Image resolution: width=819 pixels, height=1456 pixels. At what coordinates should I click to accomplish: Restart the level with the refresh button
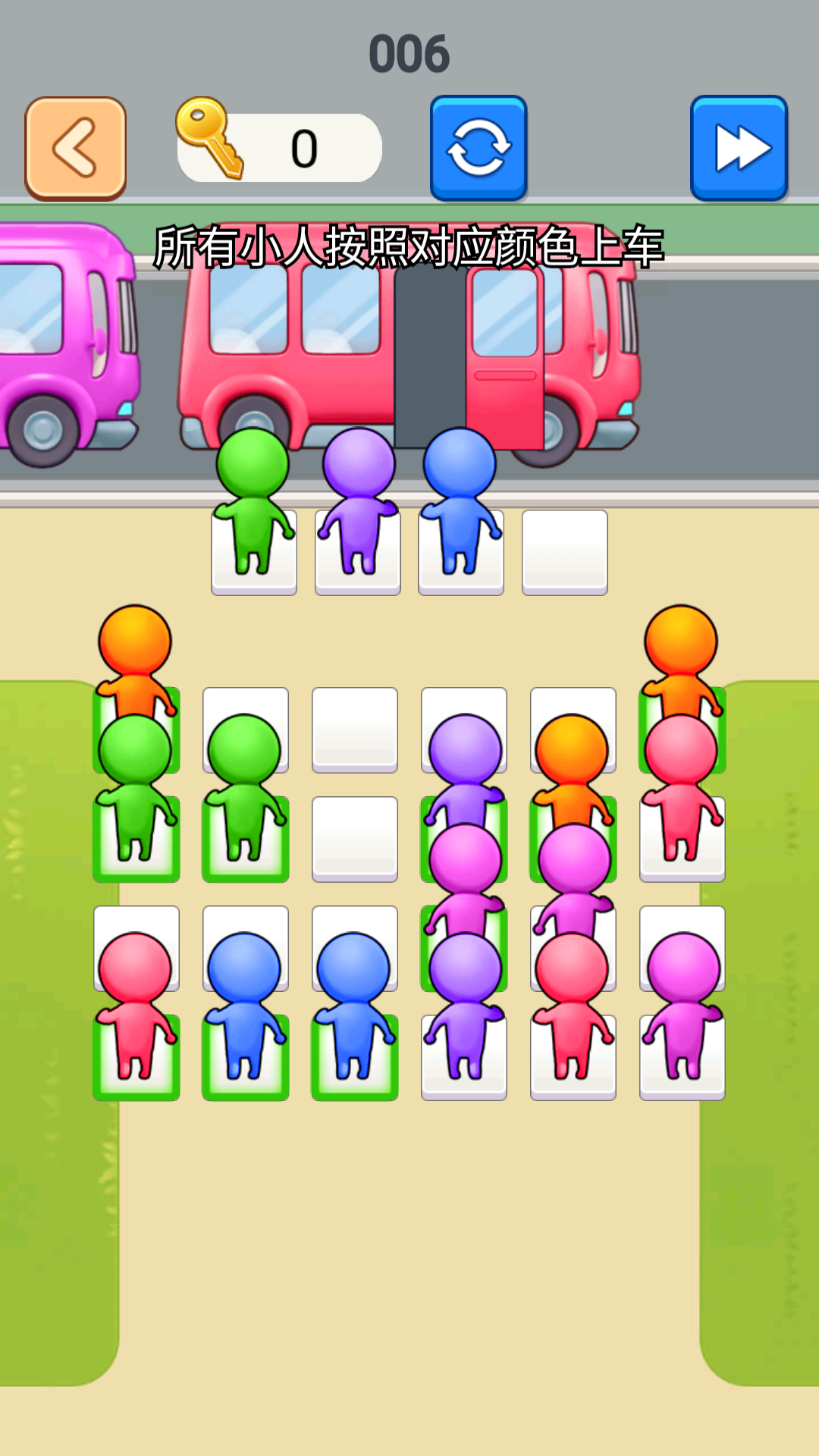479,148
